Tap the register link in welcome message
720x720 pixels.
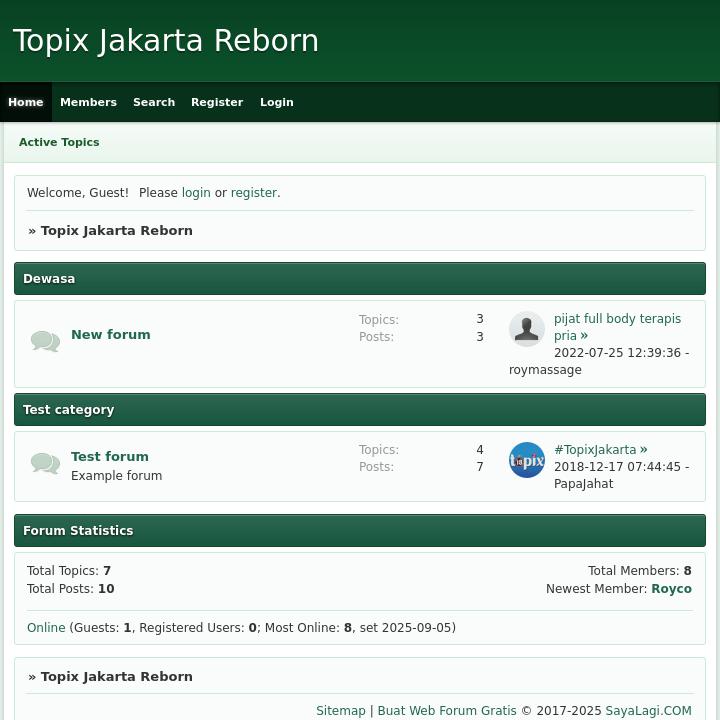click(253, 192)
